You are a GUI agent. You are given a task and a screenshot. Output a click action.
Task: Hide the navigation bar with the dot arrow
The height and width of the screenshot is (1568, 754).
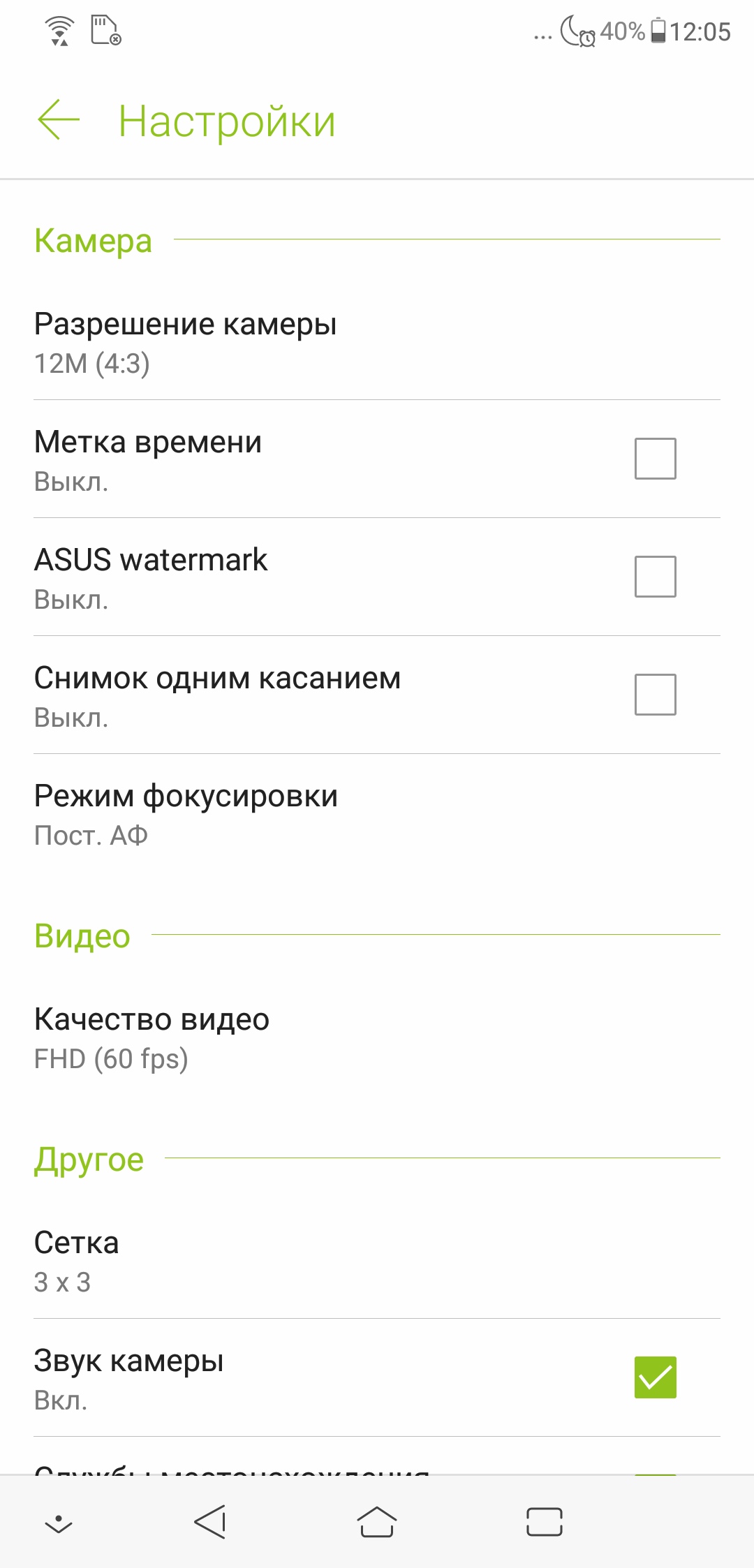(x=59, y=1524)
